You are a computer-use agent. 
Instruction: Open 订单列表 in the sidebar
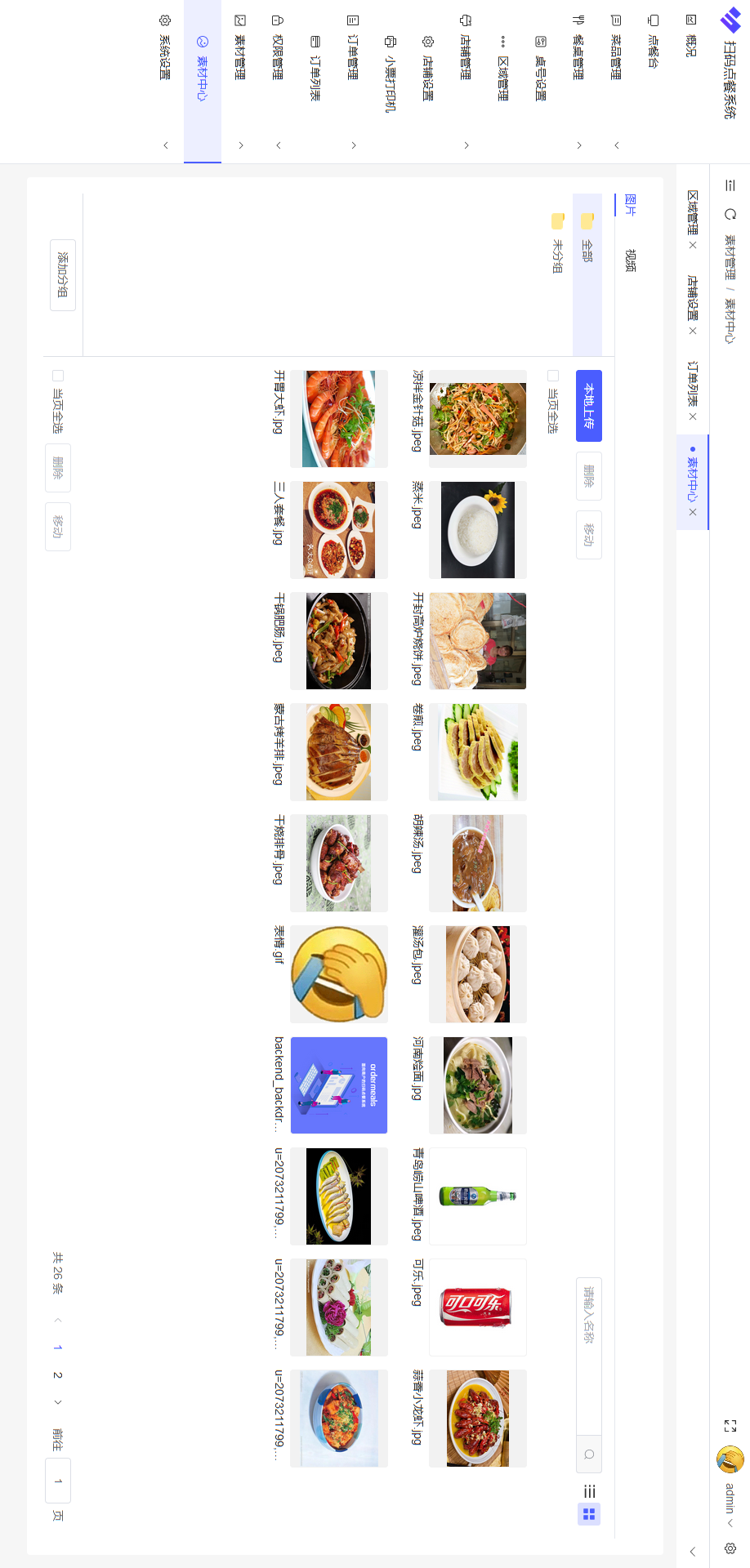pos(315,78)
